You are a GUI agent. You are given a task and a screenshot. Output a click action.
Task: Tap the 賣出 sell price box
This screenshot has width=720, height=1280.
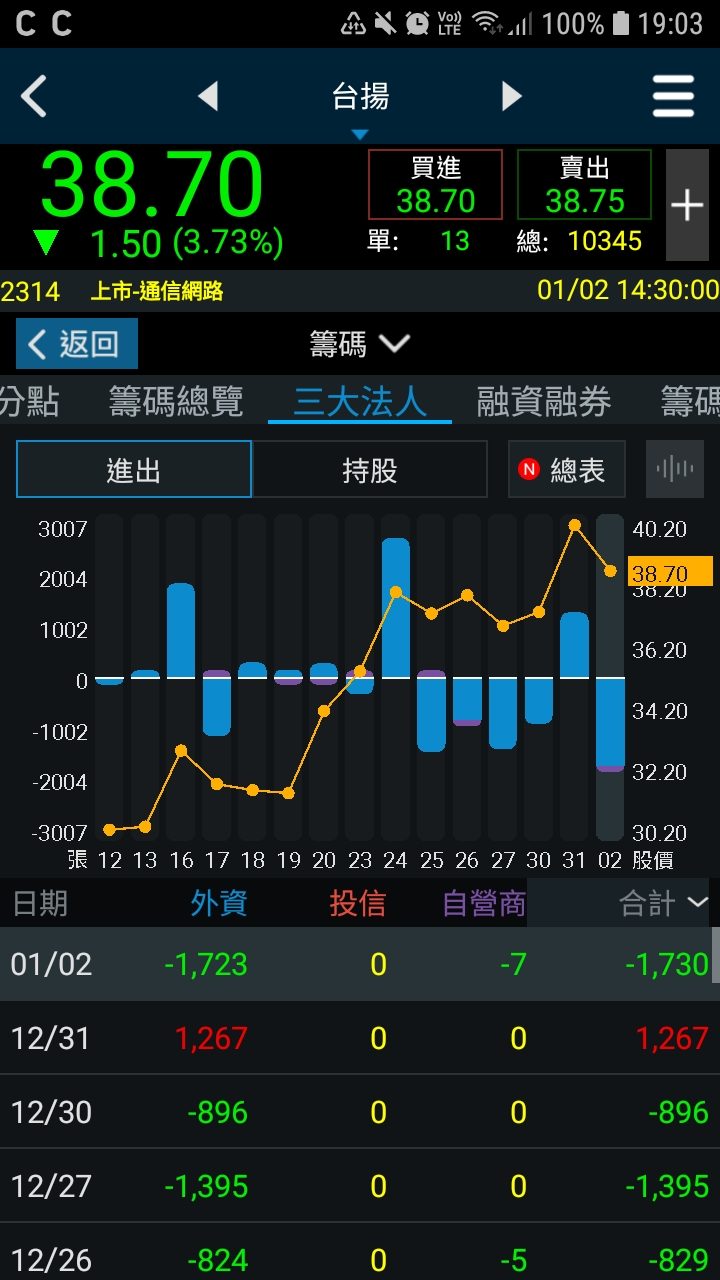(x=584, y=185)
